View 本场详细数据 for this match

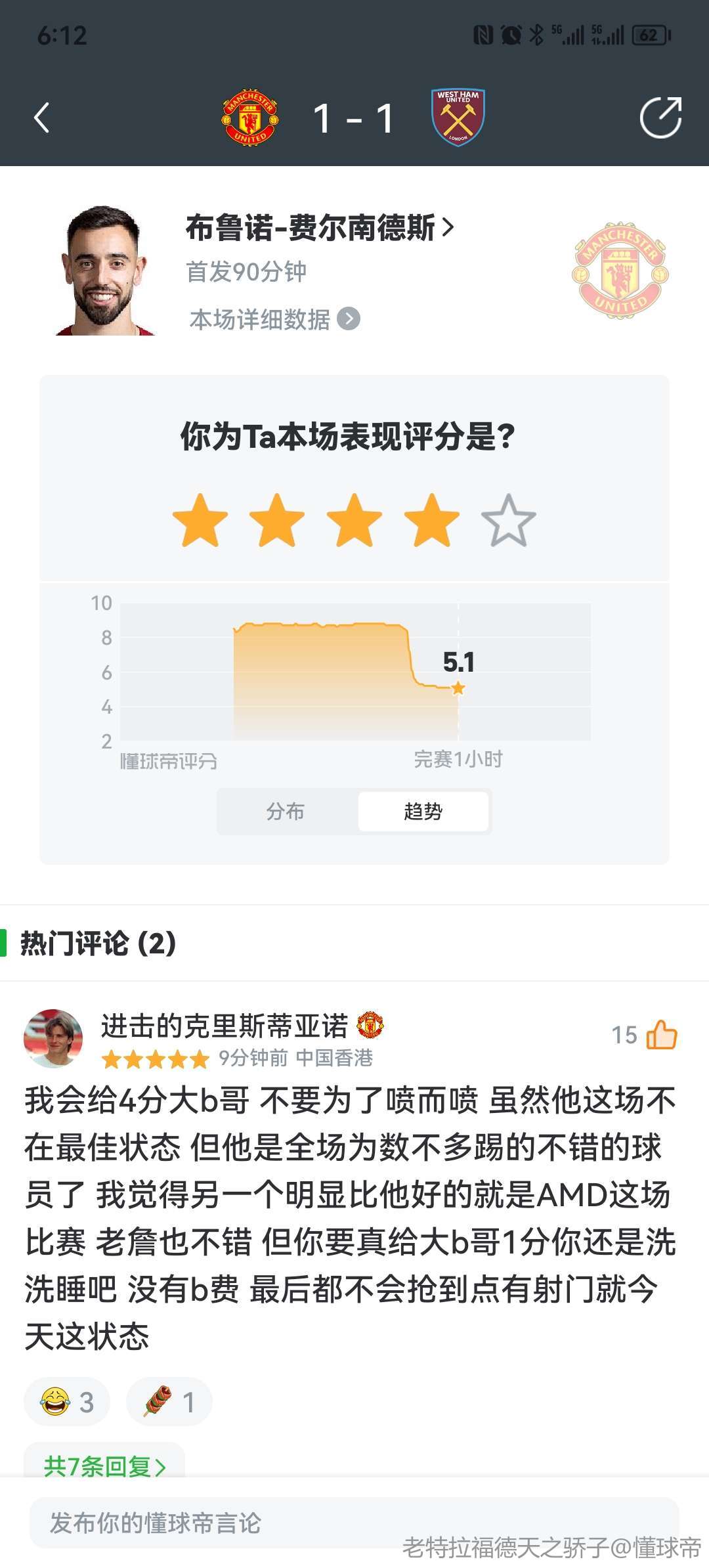(x=274, y=319)
